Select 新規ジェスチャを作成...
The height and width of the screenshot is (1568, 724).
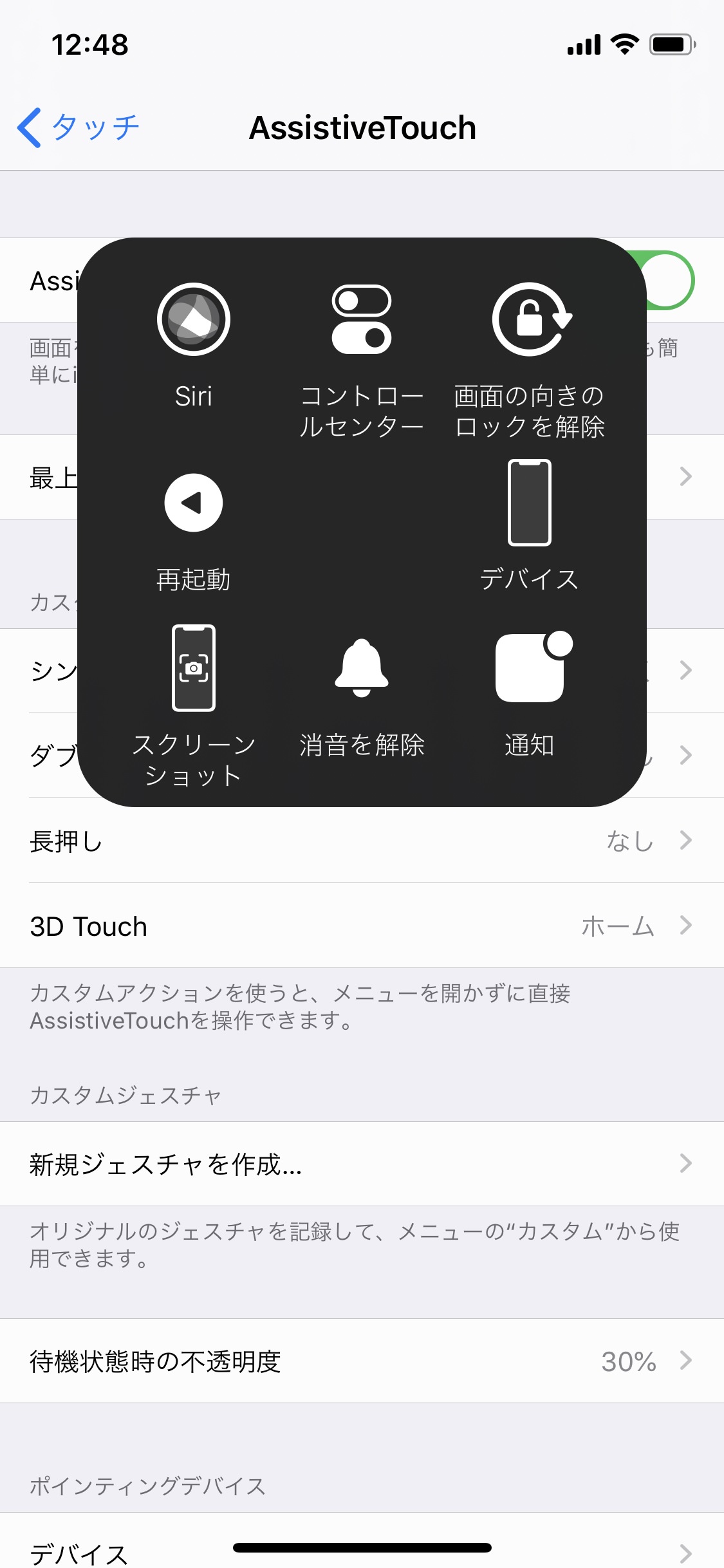click(x=362, y=1164)
